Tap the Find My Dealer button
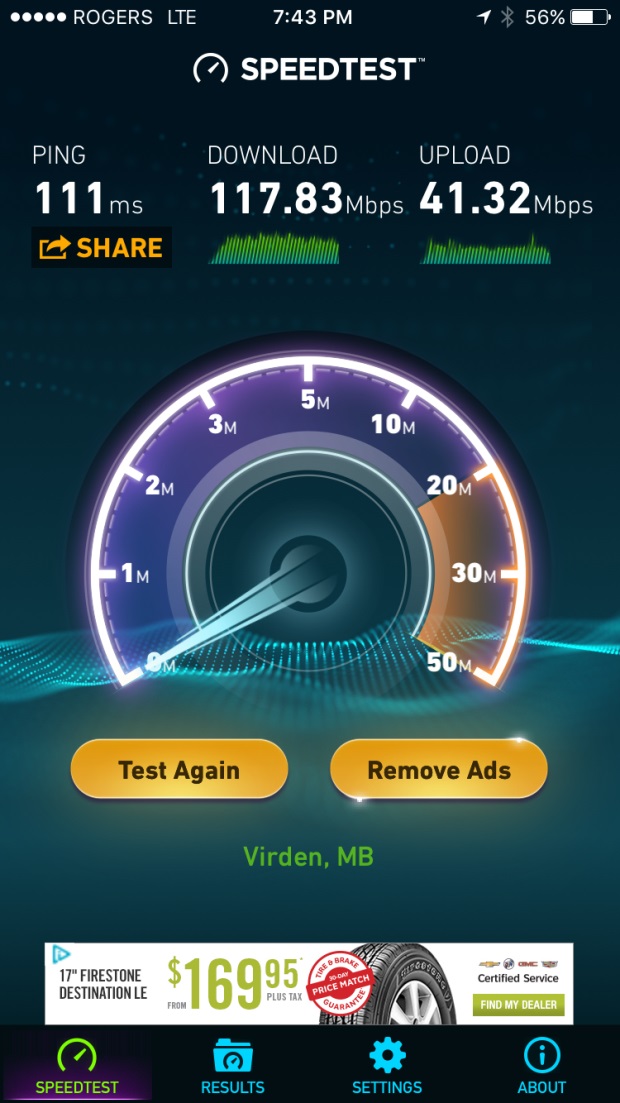The height and width of the screenshot is (1103, 620). (518, 1004)
